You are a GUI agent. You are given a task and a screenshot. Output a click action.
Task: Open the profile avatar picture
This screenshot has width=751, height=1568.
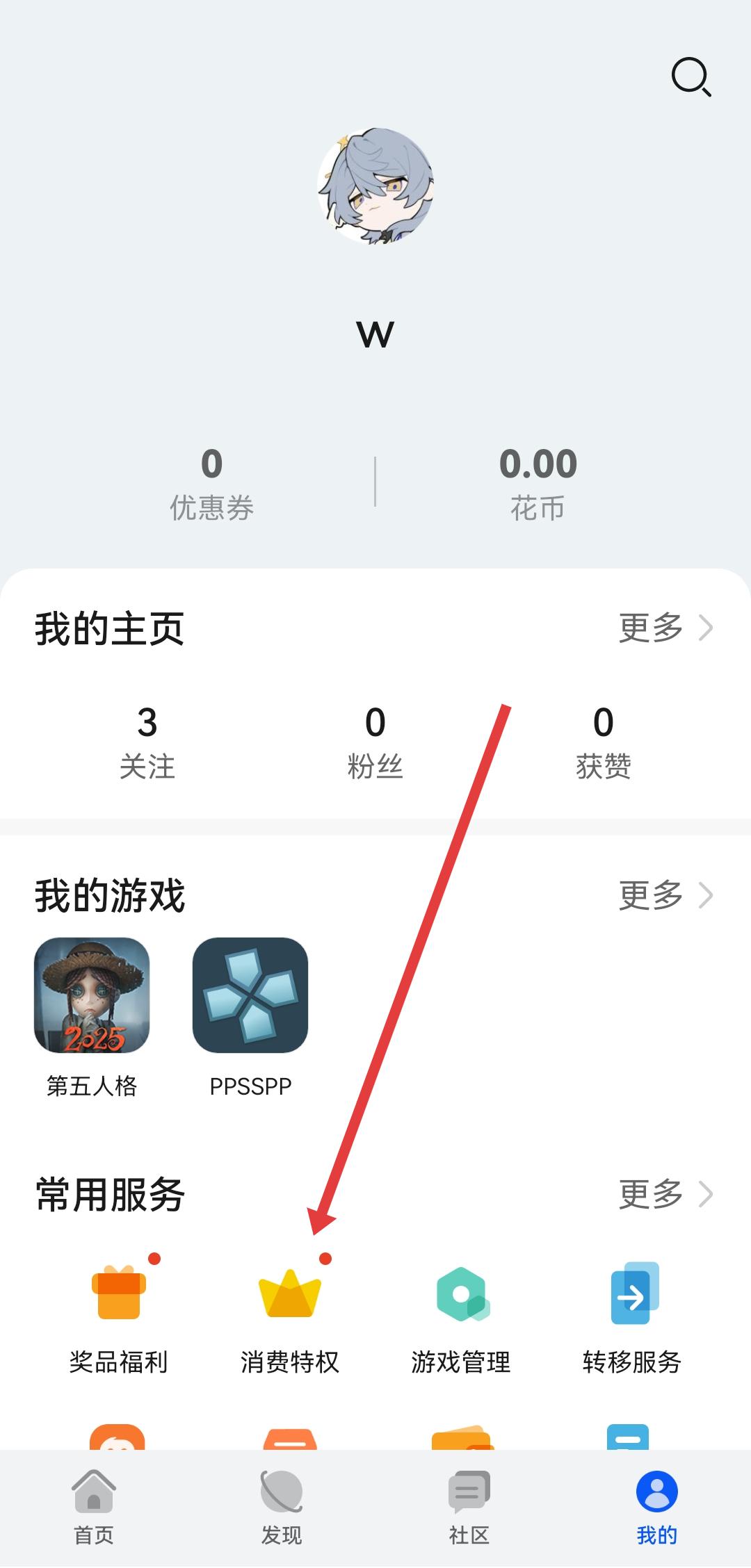[375, 186]
